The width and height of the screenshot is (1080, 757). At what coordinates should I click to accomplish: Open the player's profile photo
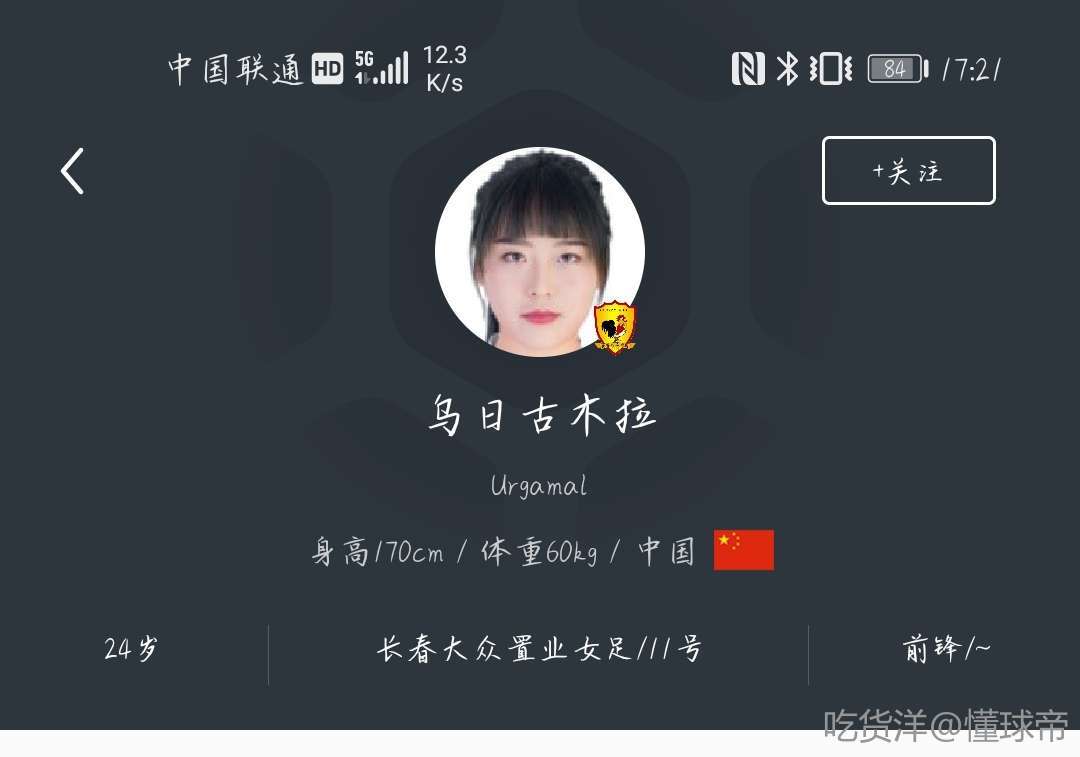pos(539,252)
